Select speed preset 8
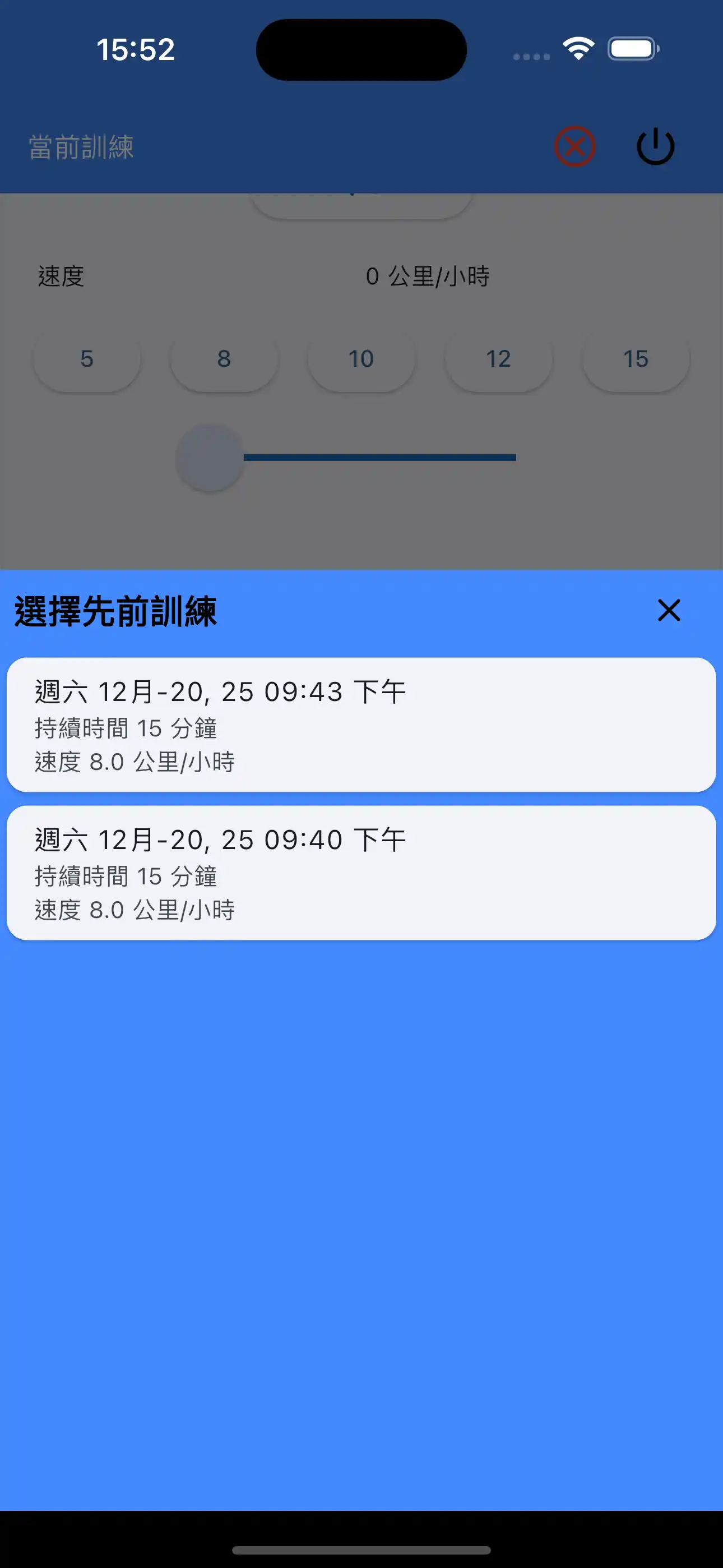This screenshot has width=723, height=1568. tap(224, 358)
